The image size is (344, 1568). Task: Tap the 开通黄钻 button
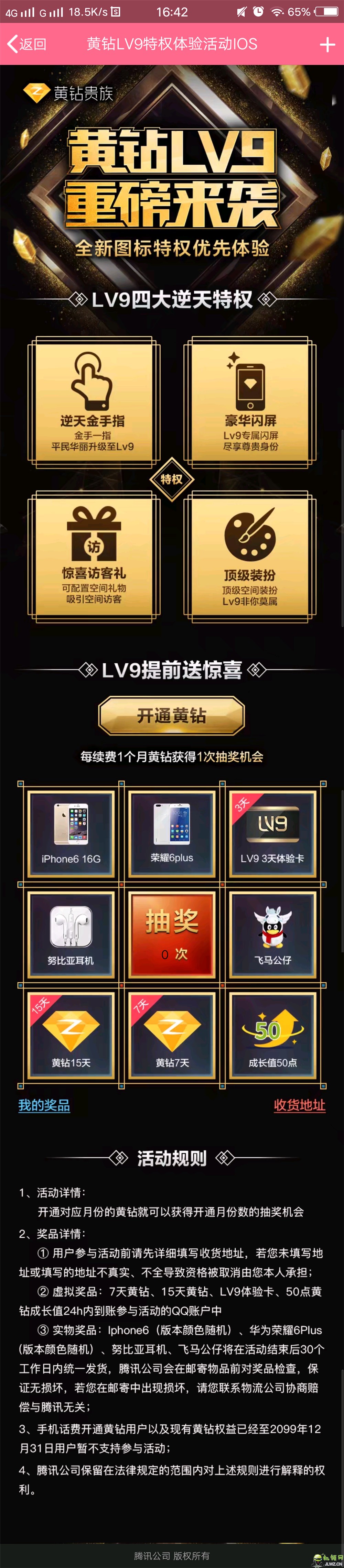click(172, 716)
